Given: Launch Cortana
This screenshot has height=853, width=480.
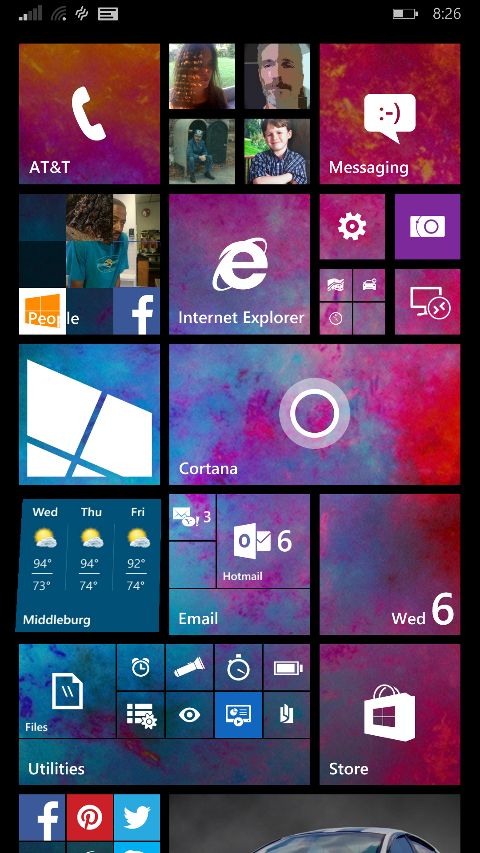Looking at the screenshot, I should [315, 414].
